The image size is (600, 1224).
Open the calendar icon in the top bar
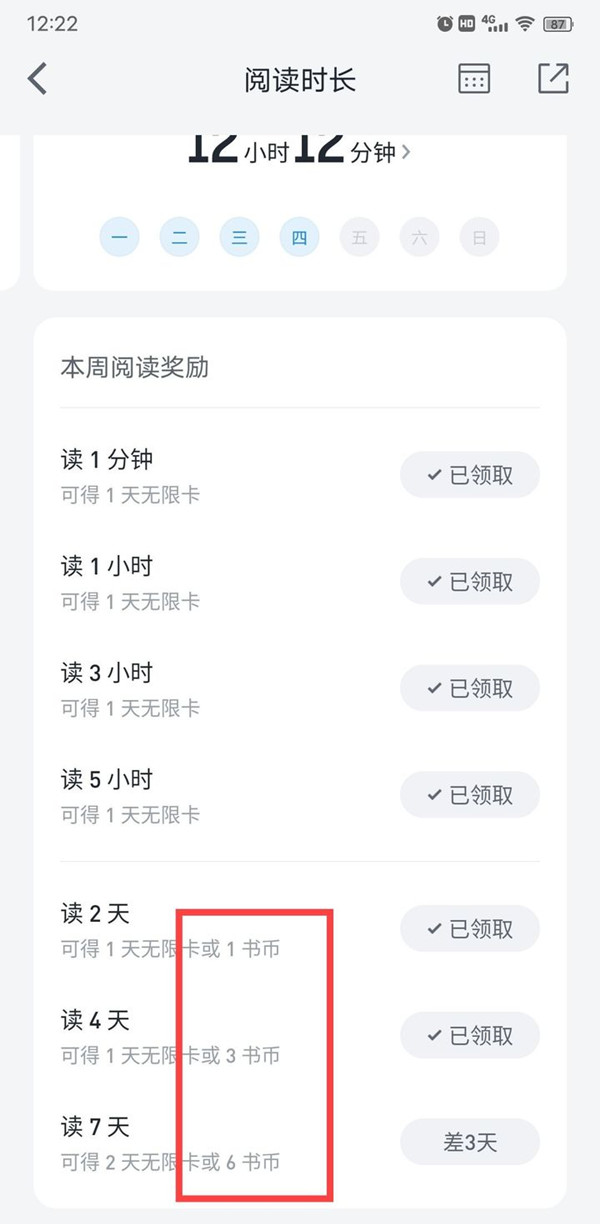pyautogui.click(x=474, y=79)
